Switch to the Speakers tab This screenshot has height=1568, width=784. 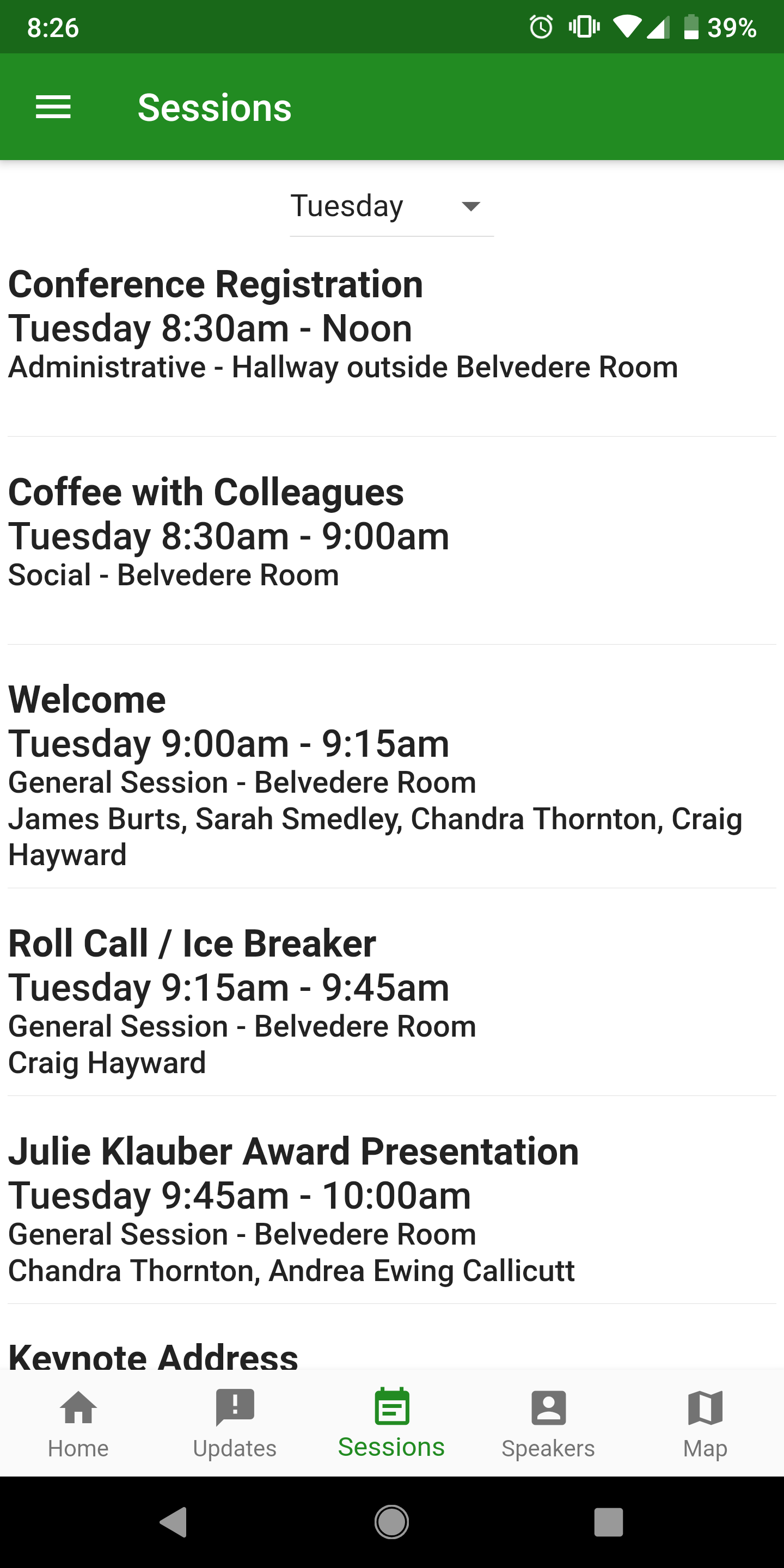548,1423
